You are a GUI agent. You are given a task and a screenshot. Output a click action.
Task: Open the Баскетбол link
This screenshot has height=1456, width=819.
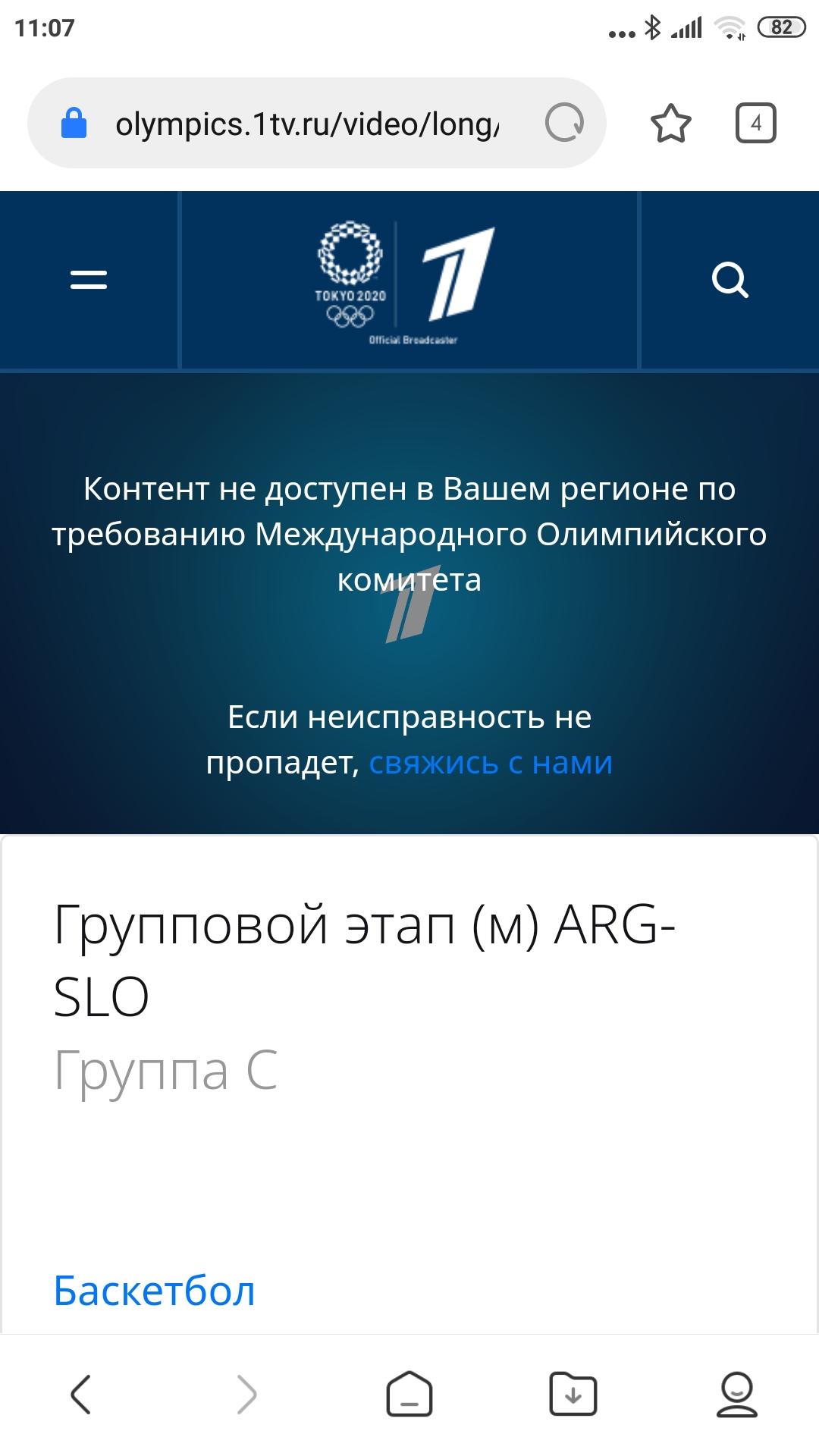pos(155,1291)
